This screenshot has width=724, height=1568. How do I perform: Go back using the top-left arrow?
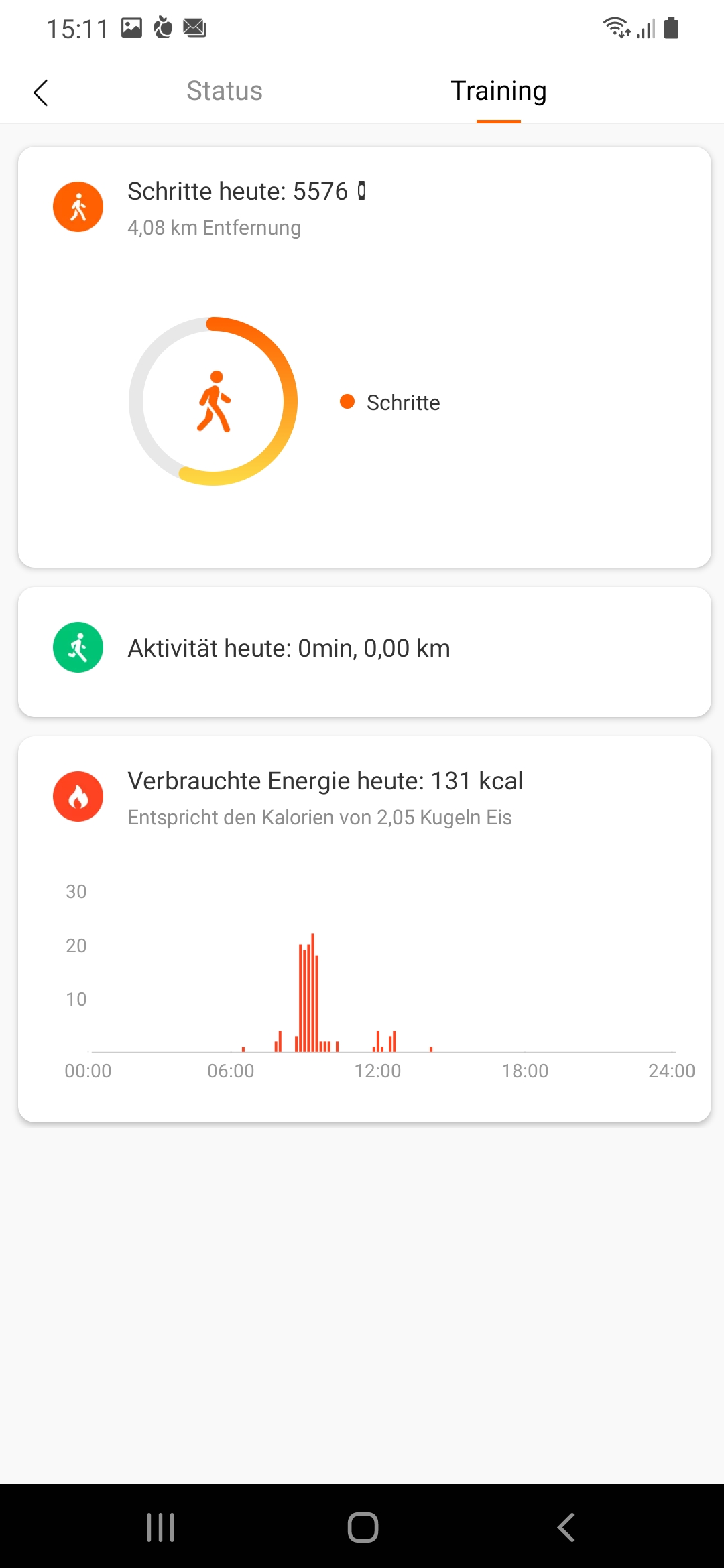pos(41,92)
